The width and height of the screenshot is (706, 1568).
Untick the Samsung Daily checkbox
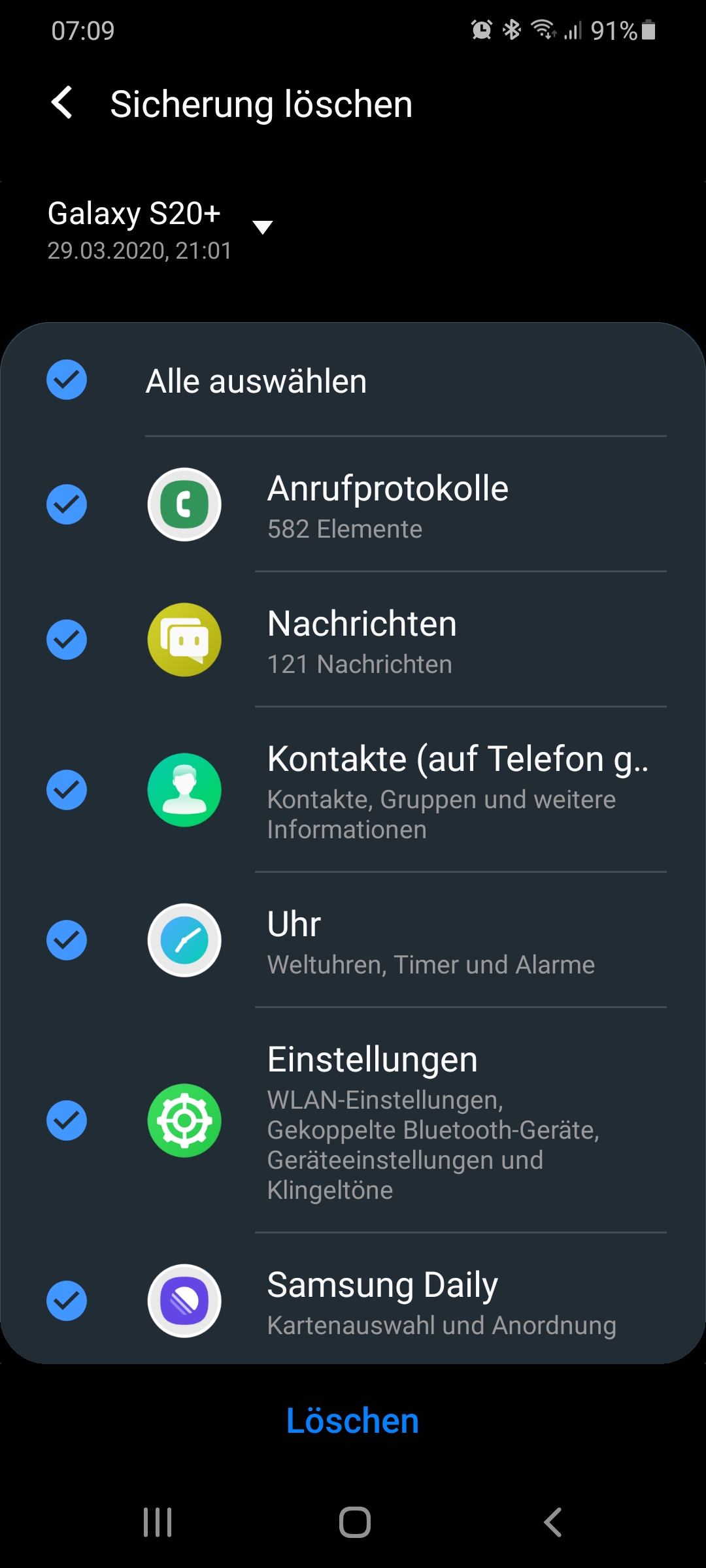pos(67,1301)
